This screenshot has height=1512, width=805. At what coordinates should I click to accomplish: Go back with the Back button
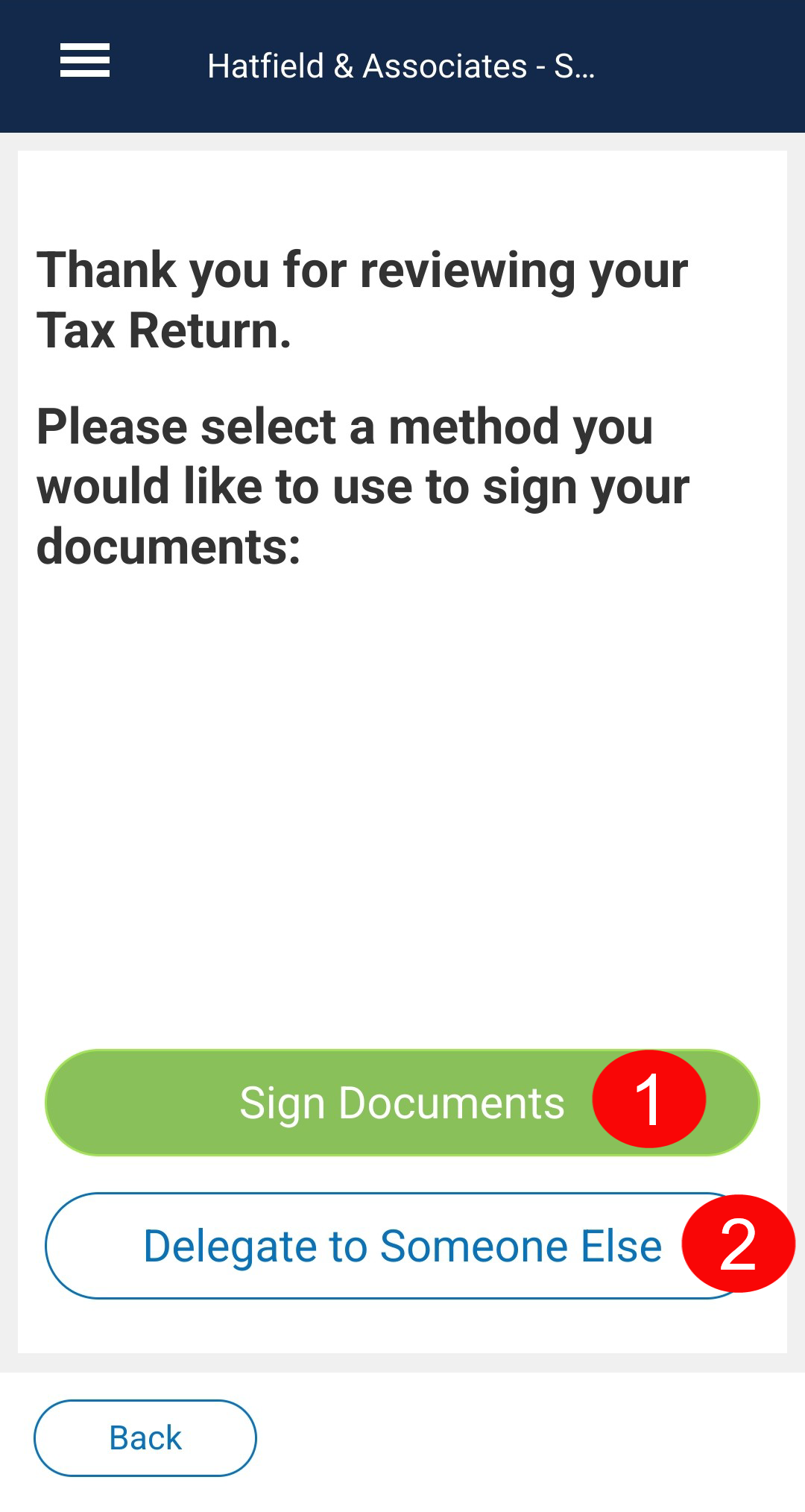click(x=145, y=1437)
